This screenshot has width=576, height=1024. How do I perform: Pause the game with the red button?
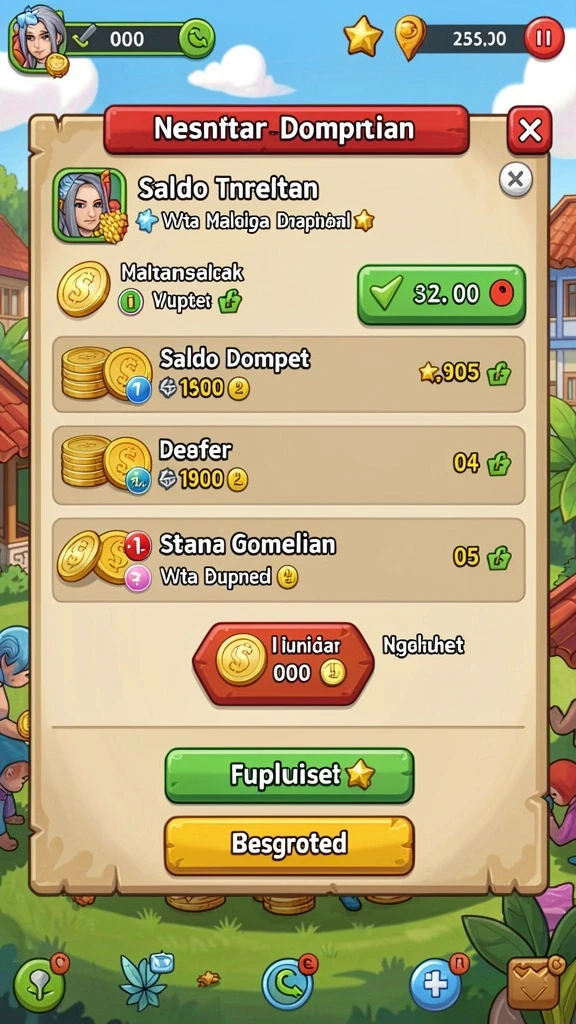tap(543, 38)
